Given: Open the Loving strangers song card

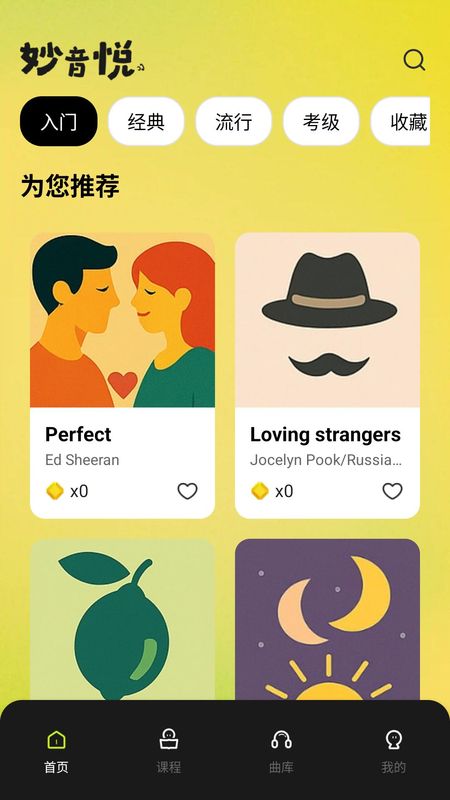Looking at the screenshot, I should [328, 376].
